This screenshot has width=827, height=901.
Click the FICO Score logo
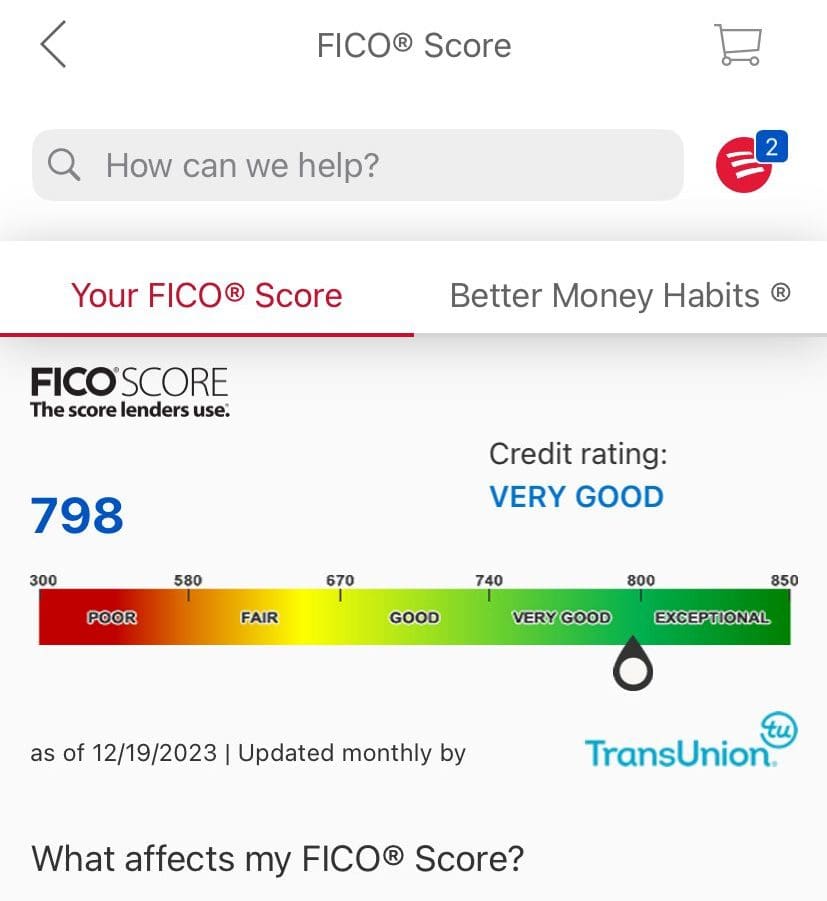(128, 390)
